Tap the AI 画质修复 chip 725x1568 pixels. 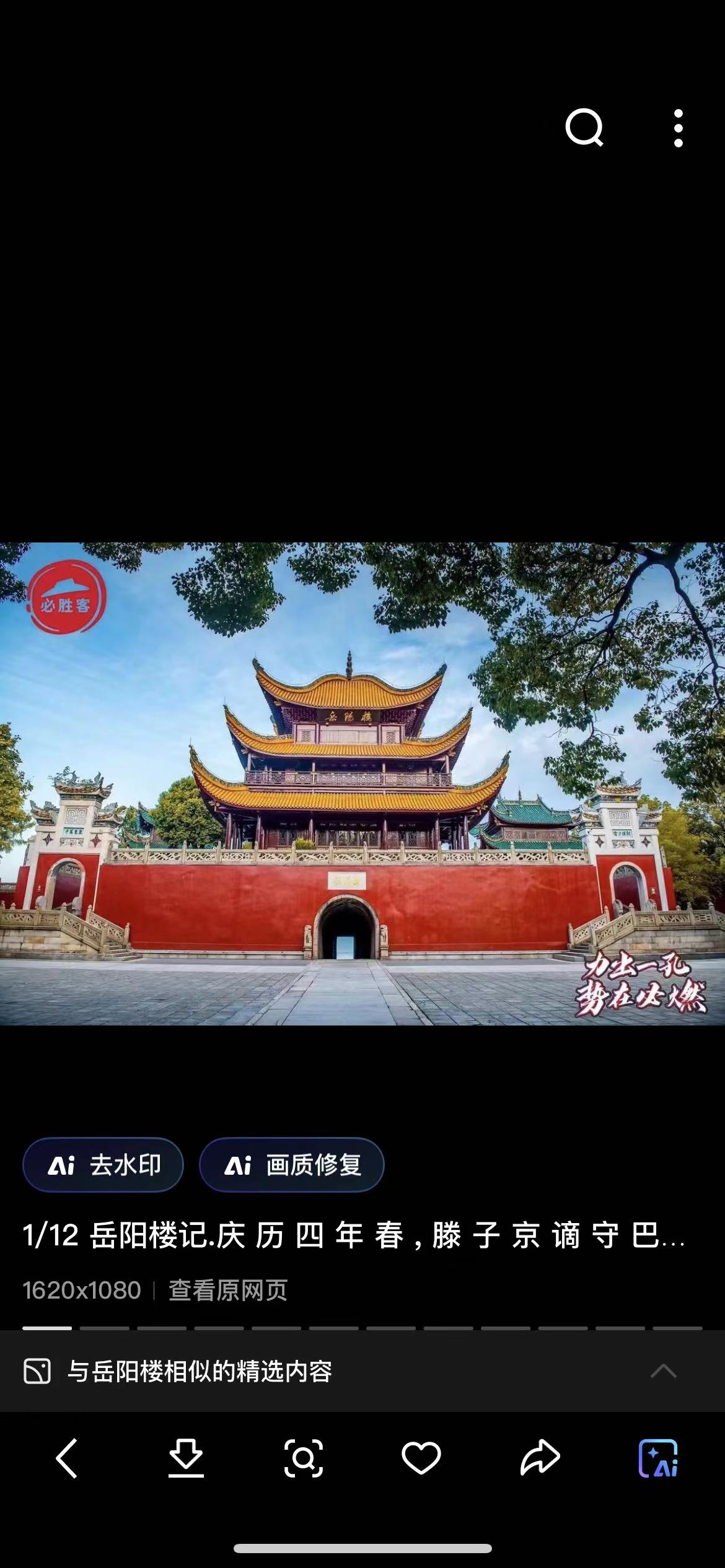pos(292,1165)
